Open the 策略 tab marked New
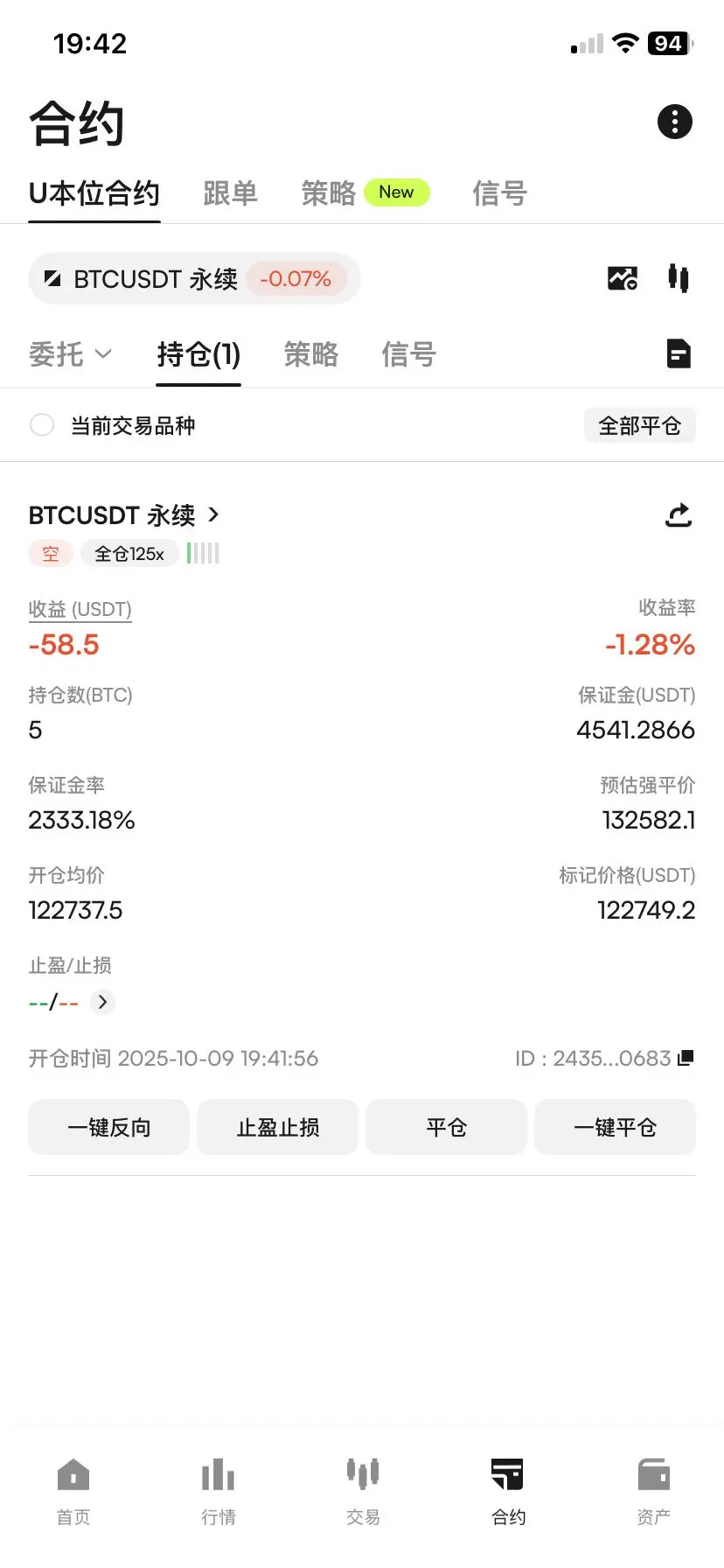The height and width of the screenshot is (1568, 724). pos(365,193)
